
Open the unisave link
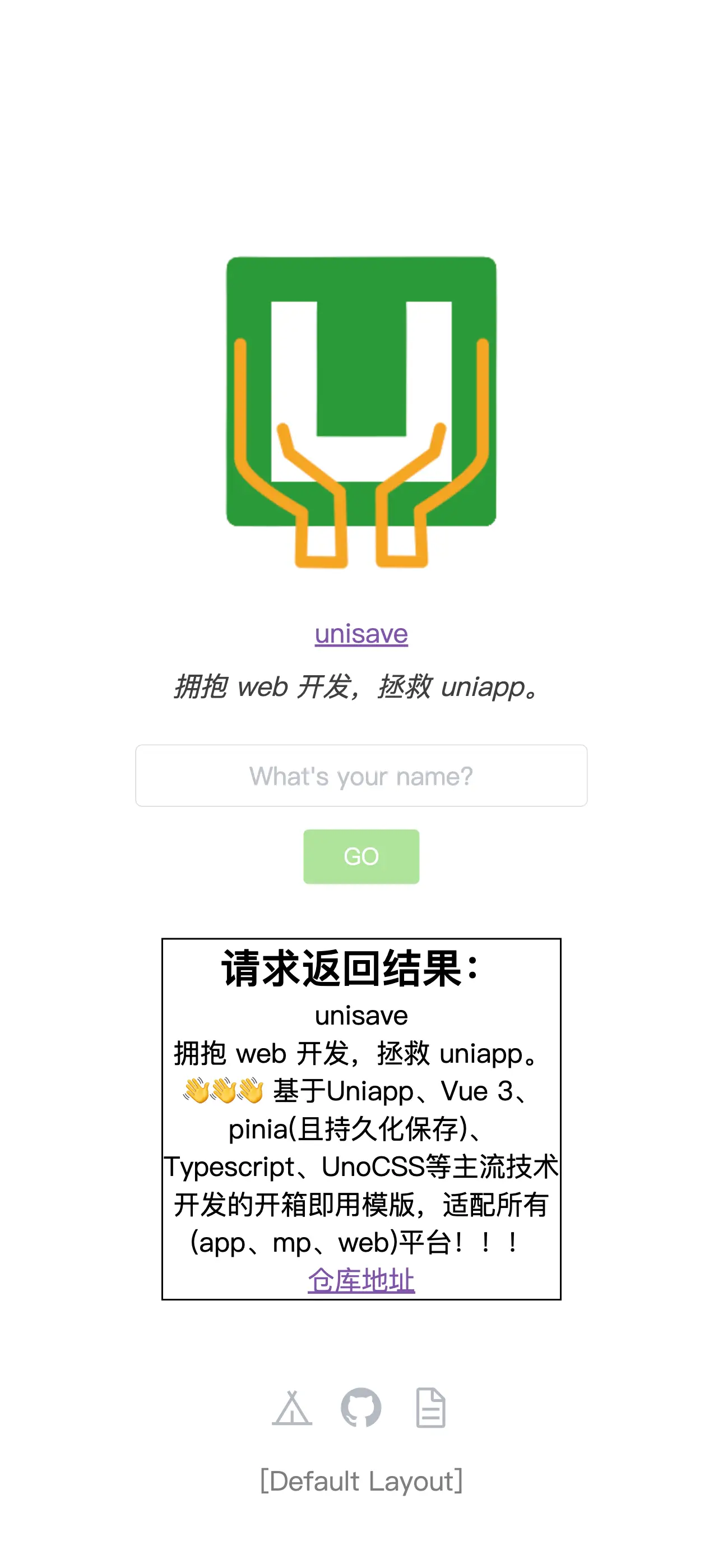361,634
